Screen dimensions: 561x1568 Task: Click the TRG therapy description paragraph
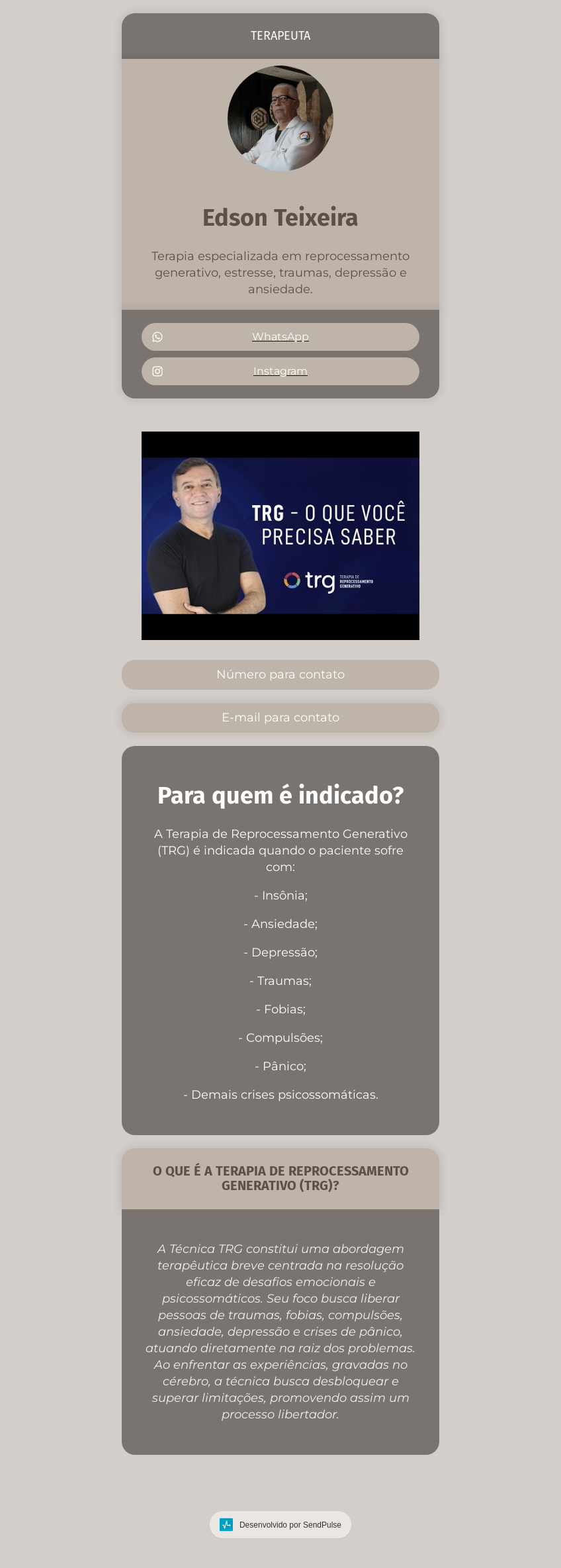pos(280,1332)
